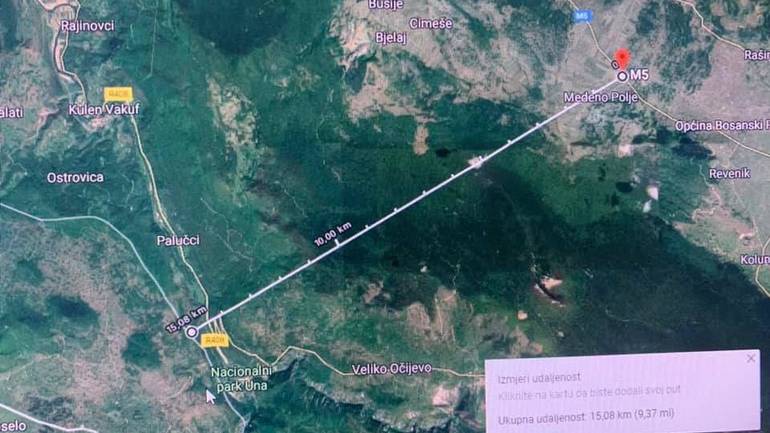
Task: Tap the red location pin near M5
Action: coord(623,57)
